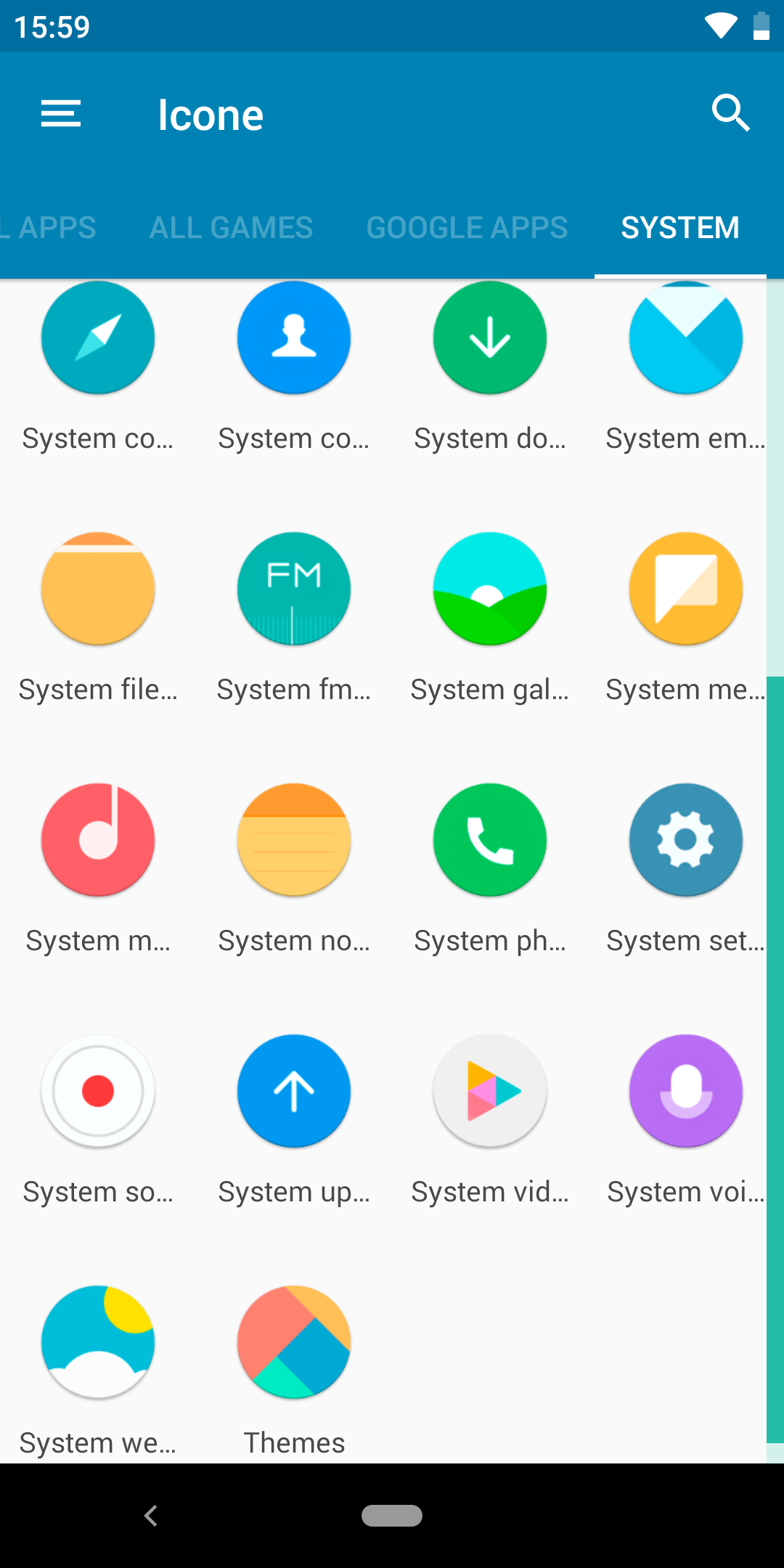Switch to the Google Apps tab
The height and width of the screenshot is (1568, 784).
[467, 228]
